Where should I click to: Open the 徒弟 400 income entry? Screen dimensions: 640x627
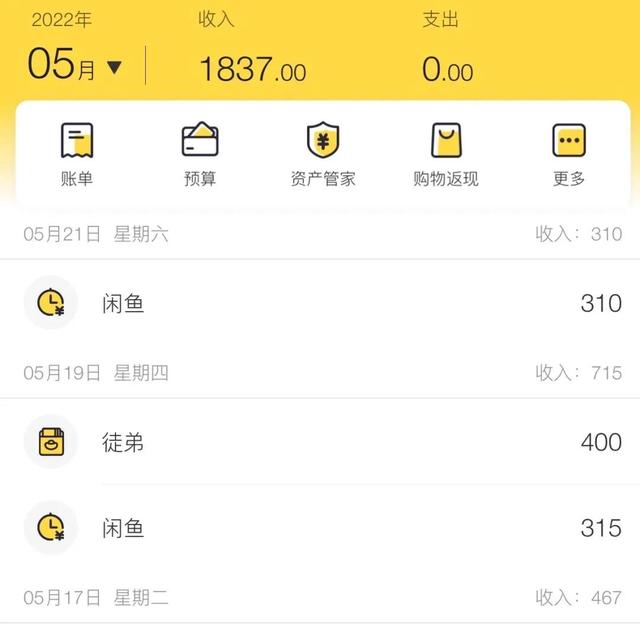(x=320, y=441)
